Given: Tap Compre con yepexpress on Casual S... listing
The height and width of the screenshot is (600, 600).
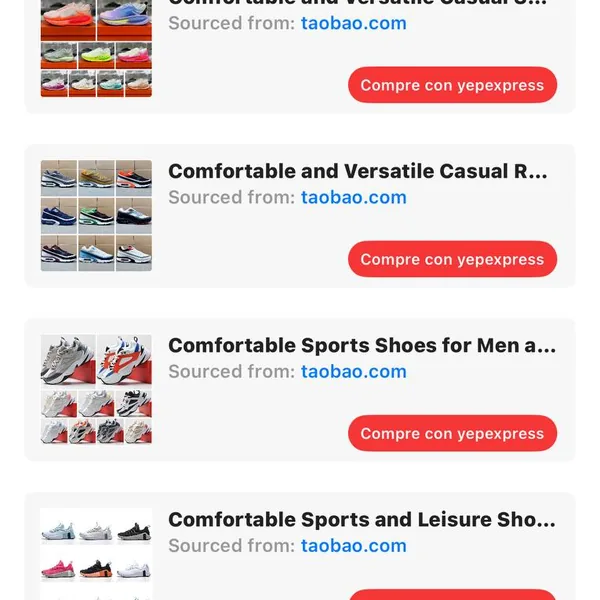Looking at the screenshot, I should click(x=452, y=85).
